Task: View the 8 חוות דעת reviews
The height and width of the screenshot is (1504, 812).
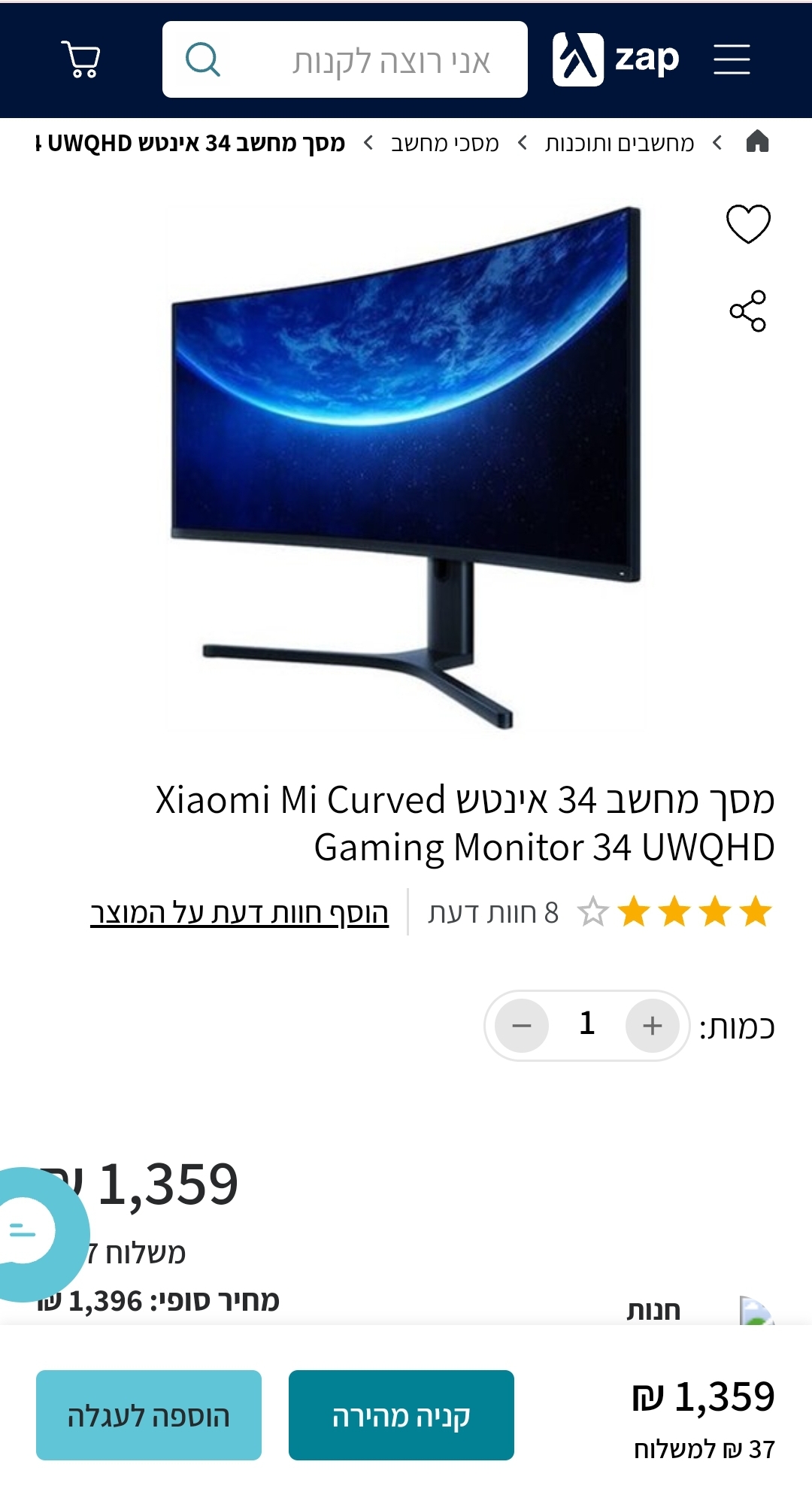Action: (x=493, y=913)
